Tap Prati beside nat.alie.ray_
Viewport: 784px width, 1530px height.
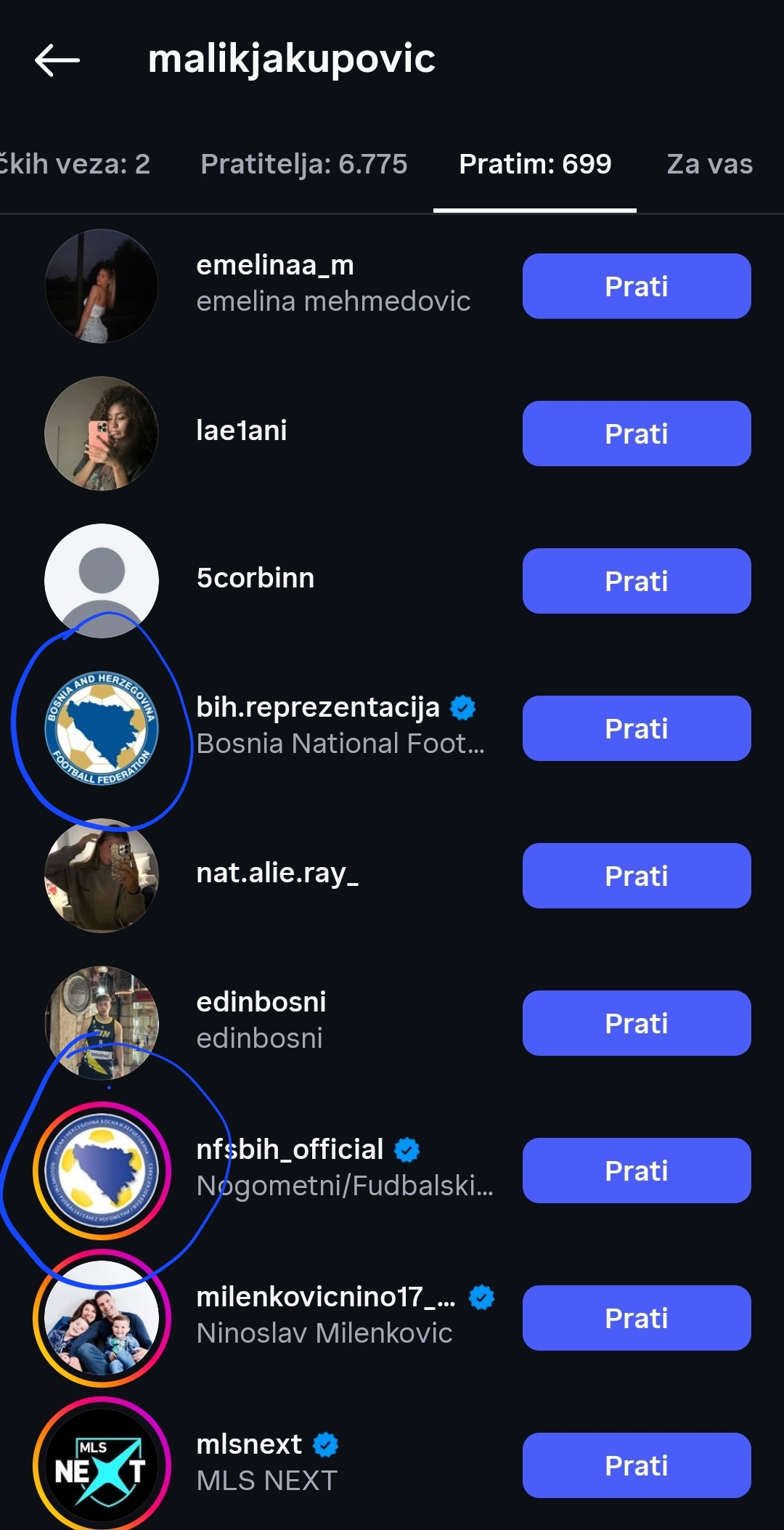click(636, 876)
